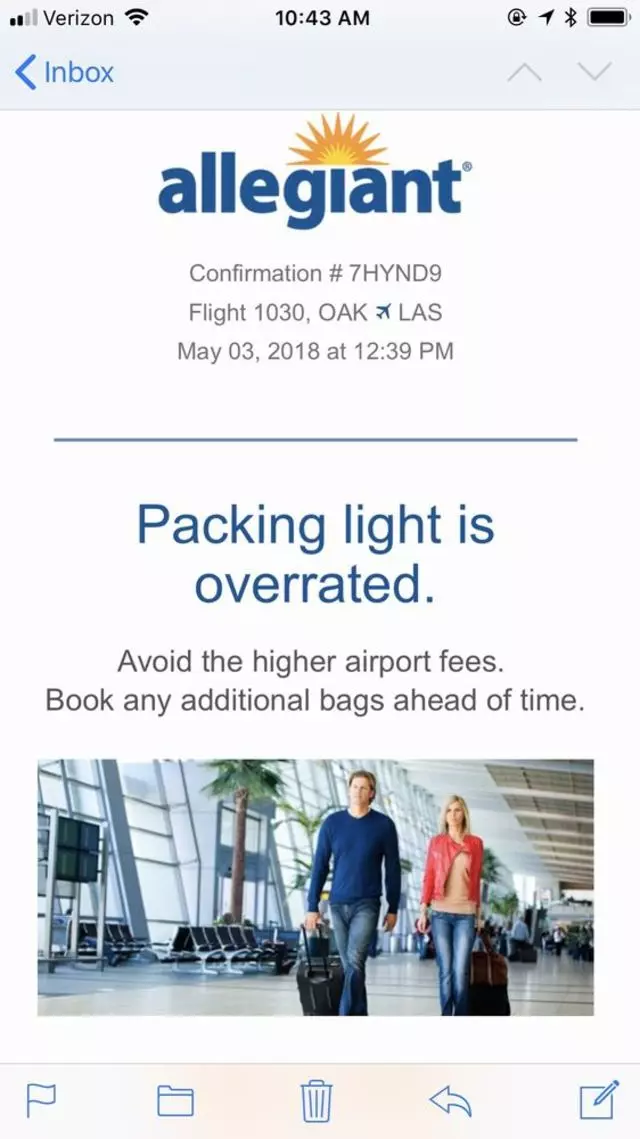
Task: Show the previous message with up arrow
Action: click(x=526, y=72)
